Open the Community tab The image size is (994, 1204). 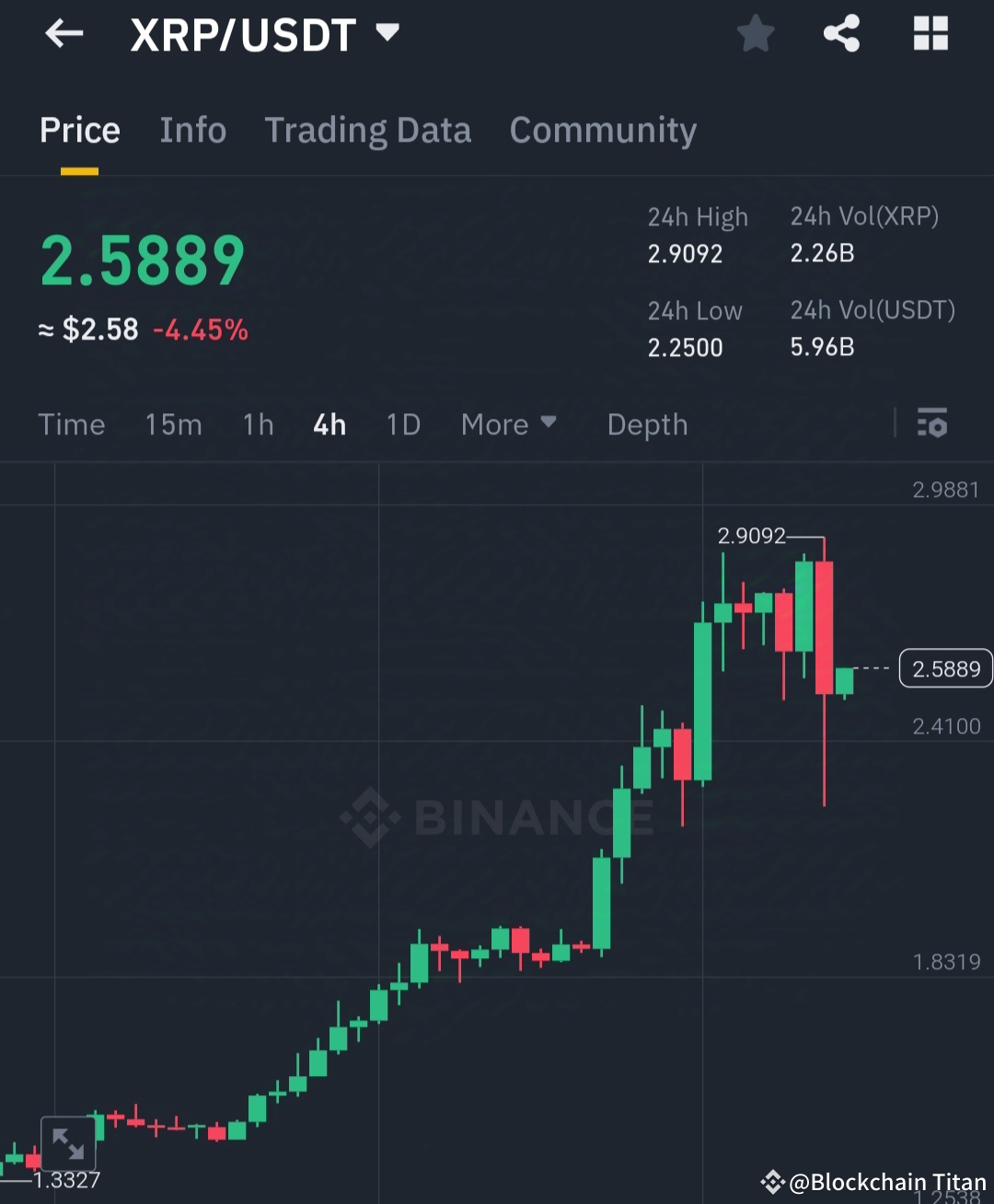(x=603, y=130)
